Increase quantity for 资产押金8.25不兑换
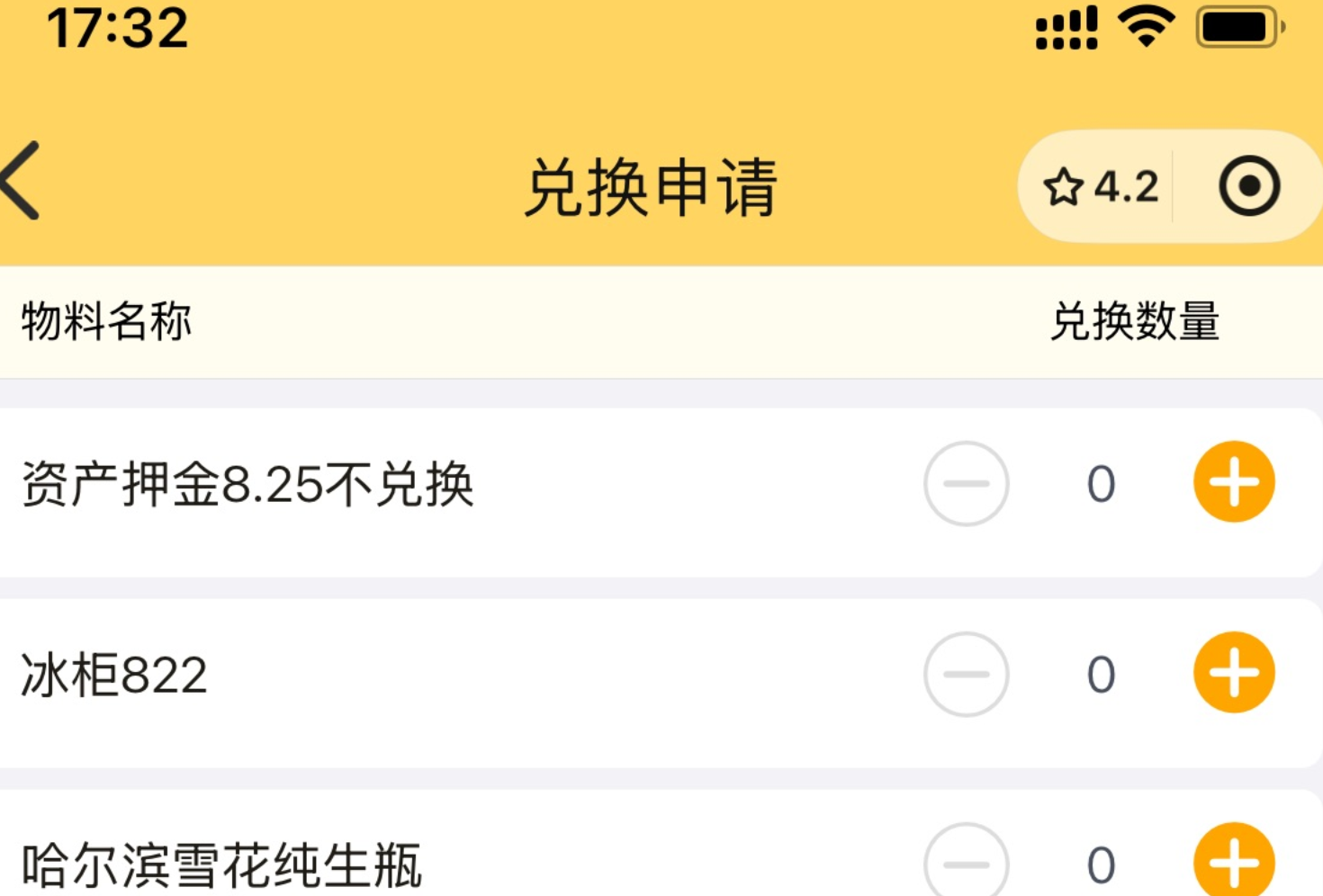Viewport: 1323px width, 896px height. [1234, 482]
